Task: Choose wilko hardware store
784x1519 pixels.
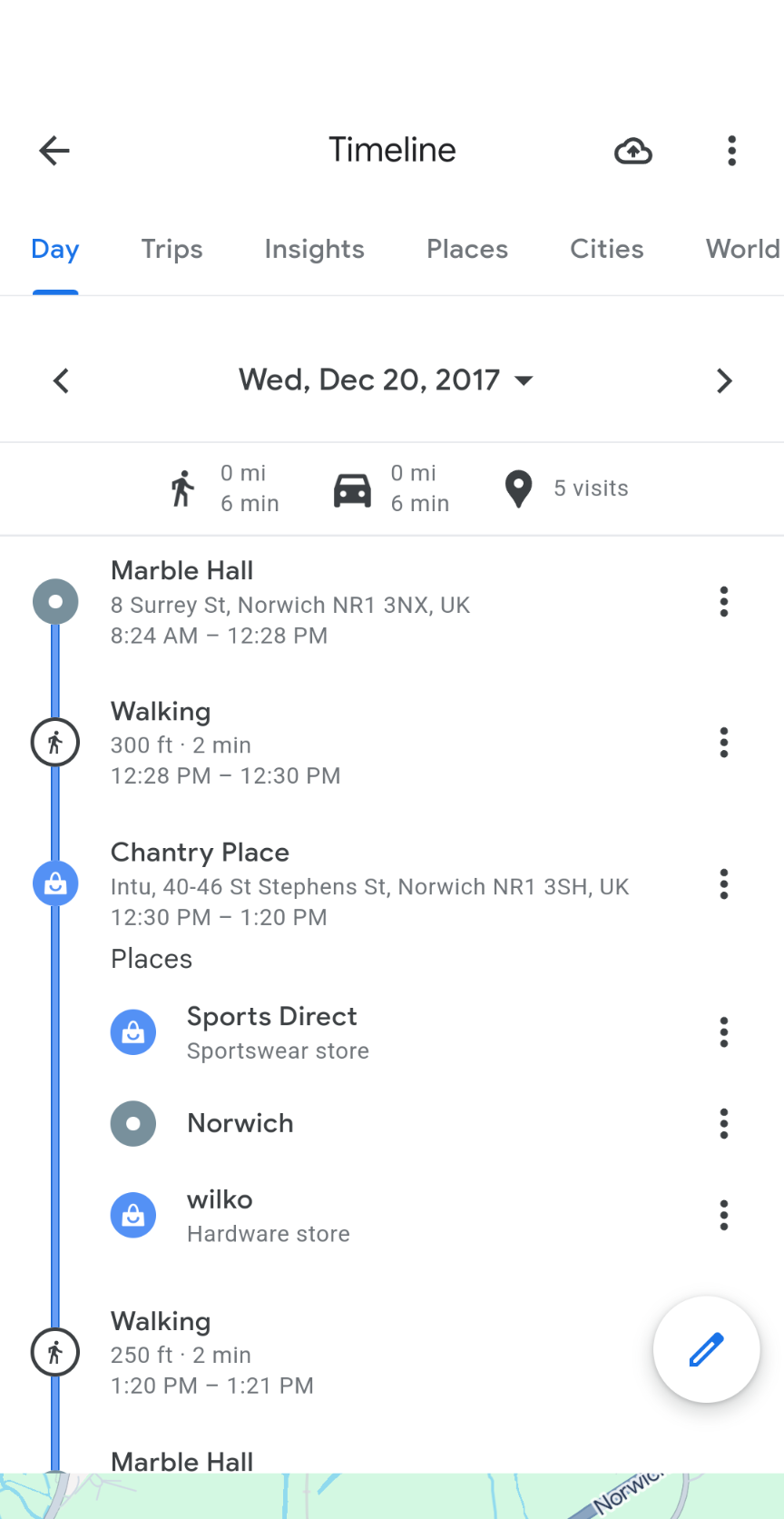Action: pyautogui.click(x=268, y=1216)
